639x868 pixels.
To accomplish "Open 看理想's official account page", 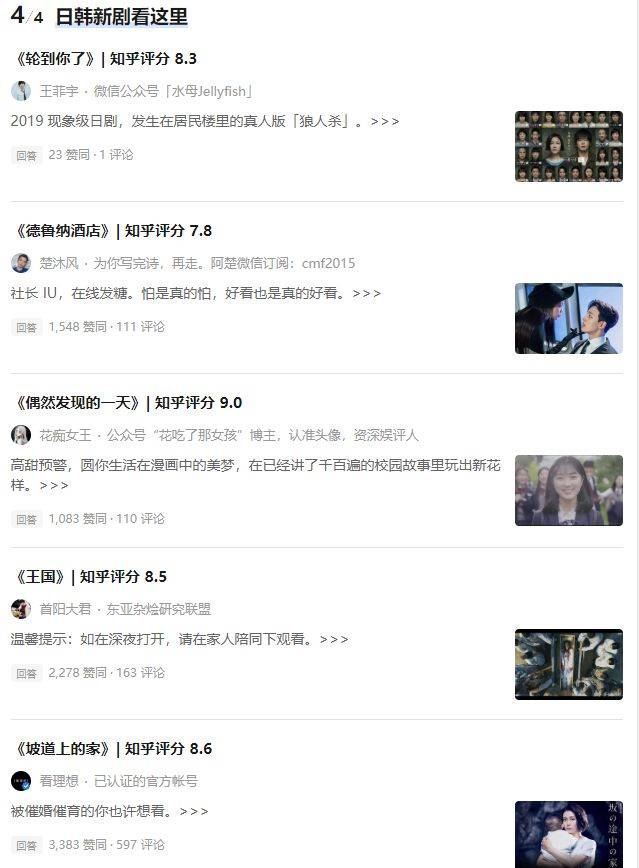I will pos(60,781).
